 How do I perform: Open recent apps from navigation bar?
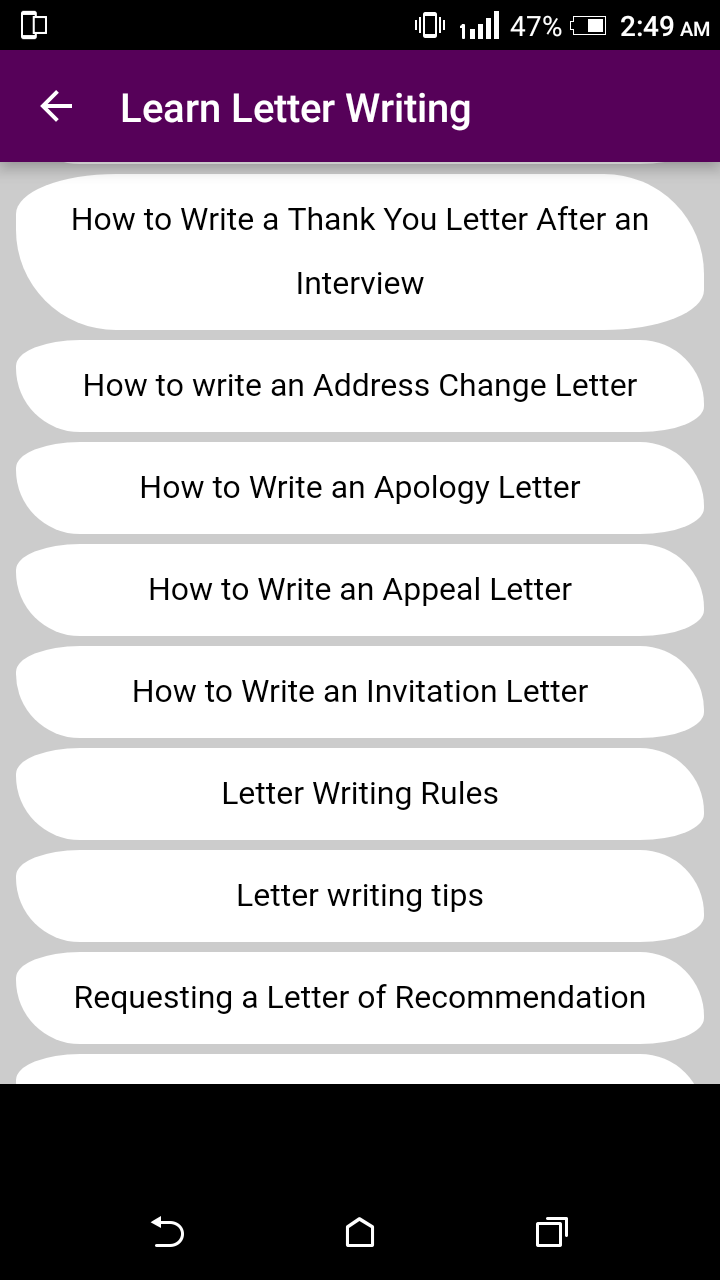(x=552, y=1232)
